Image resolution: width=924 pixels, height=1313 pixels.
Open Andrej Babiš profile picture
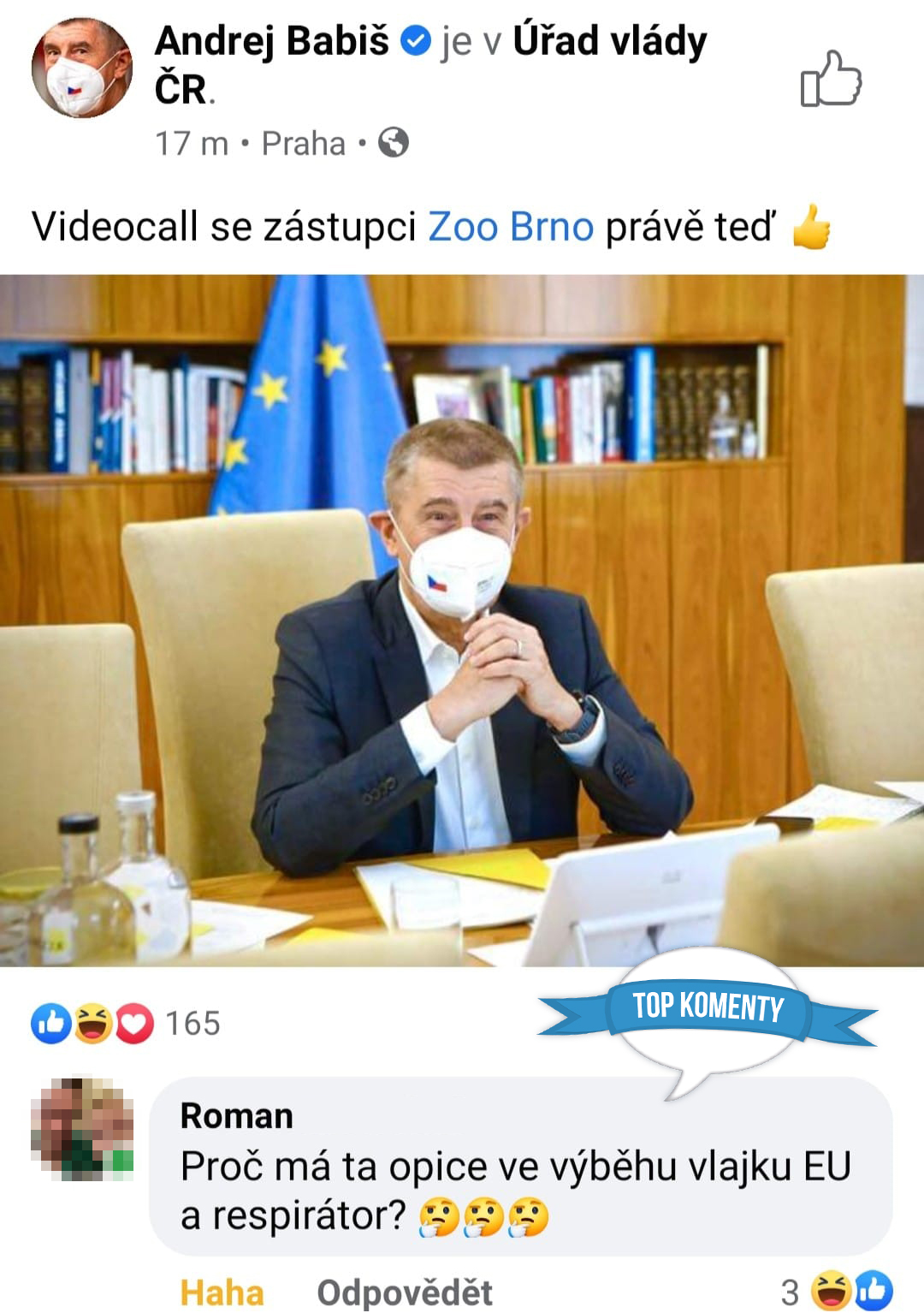[x=81, y=68]
